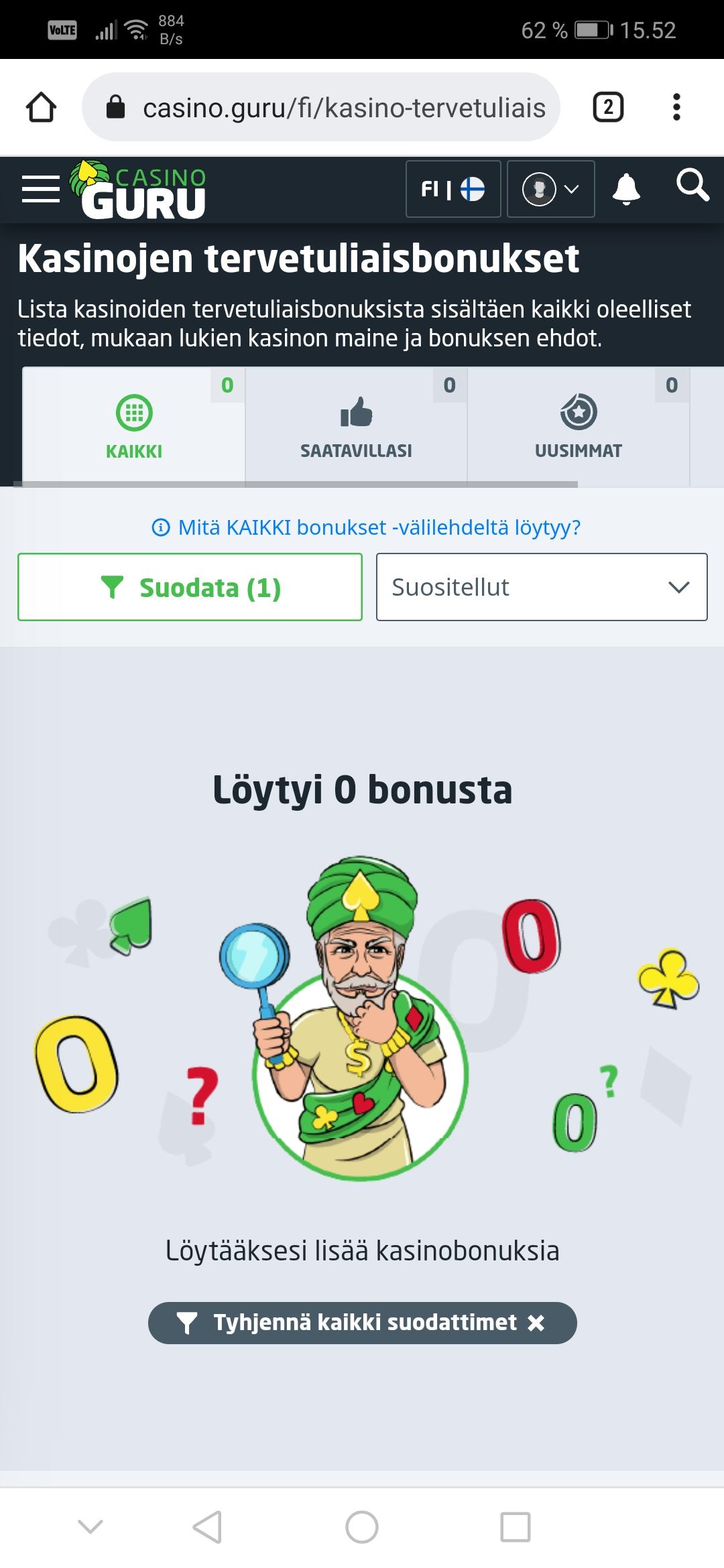This screenshot has width=724, height=1568.
Task: Open the site search
Action: click(692, 185)
